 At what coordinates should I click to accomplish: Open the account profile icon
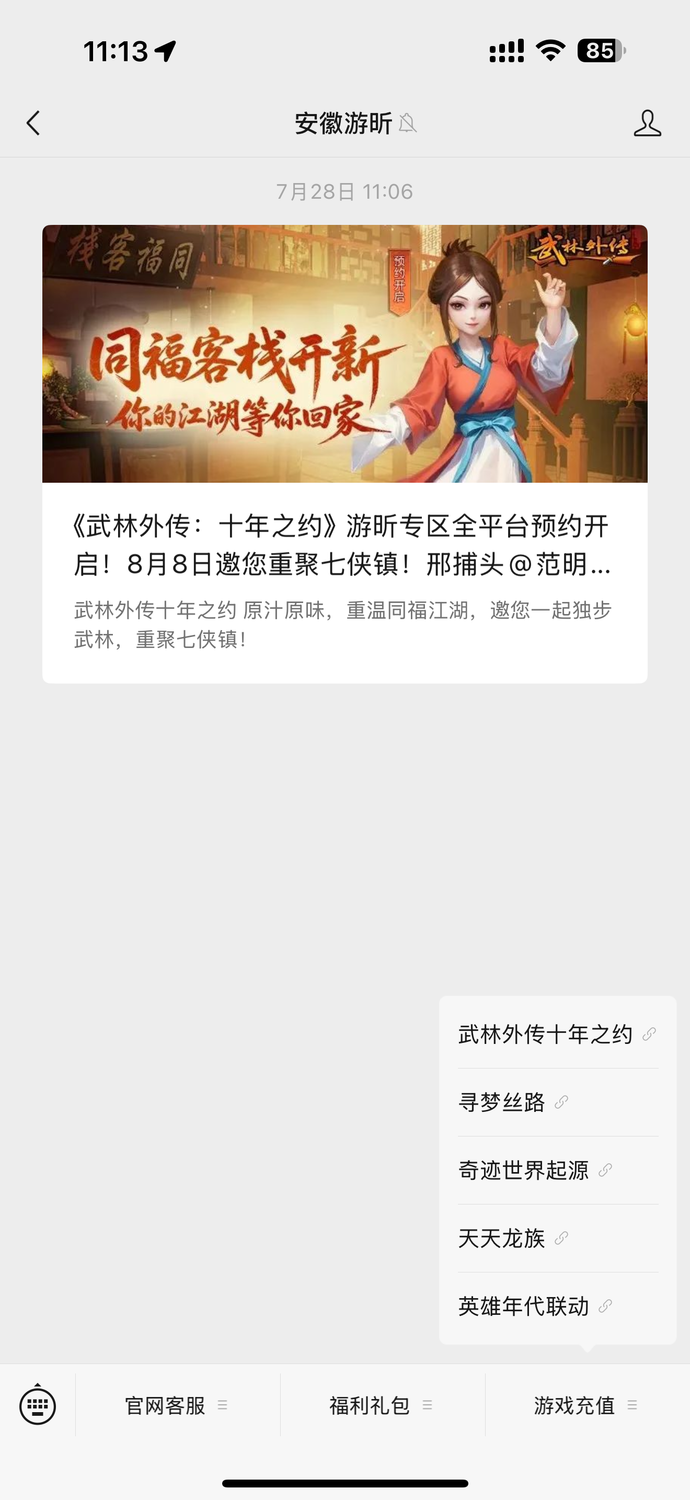(647, 123)
